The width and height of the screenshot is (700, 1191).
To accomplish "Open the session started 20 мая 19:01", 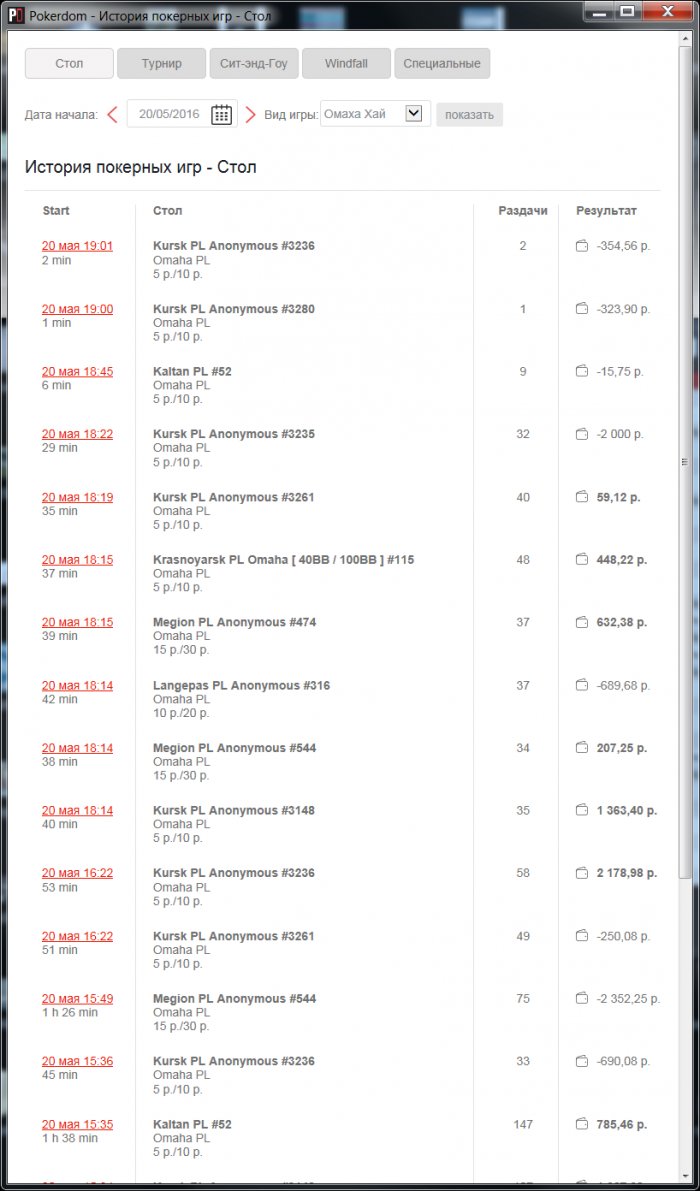I will pos(77,246).
